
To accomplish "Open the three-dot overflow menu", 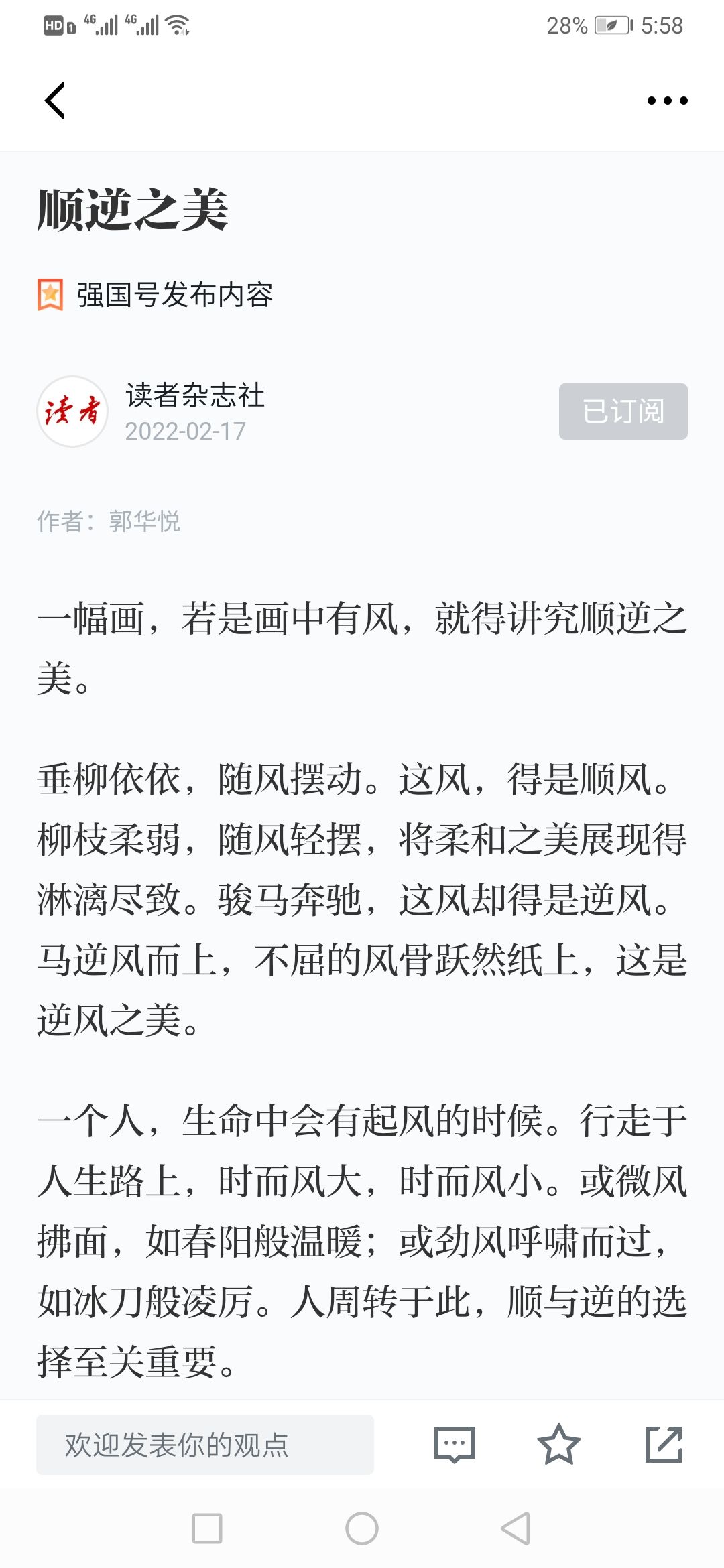I will tap(667, 101).
